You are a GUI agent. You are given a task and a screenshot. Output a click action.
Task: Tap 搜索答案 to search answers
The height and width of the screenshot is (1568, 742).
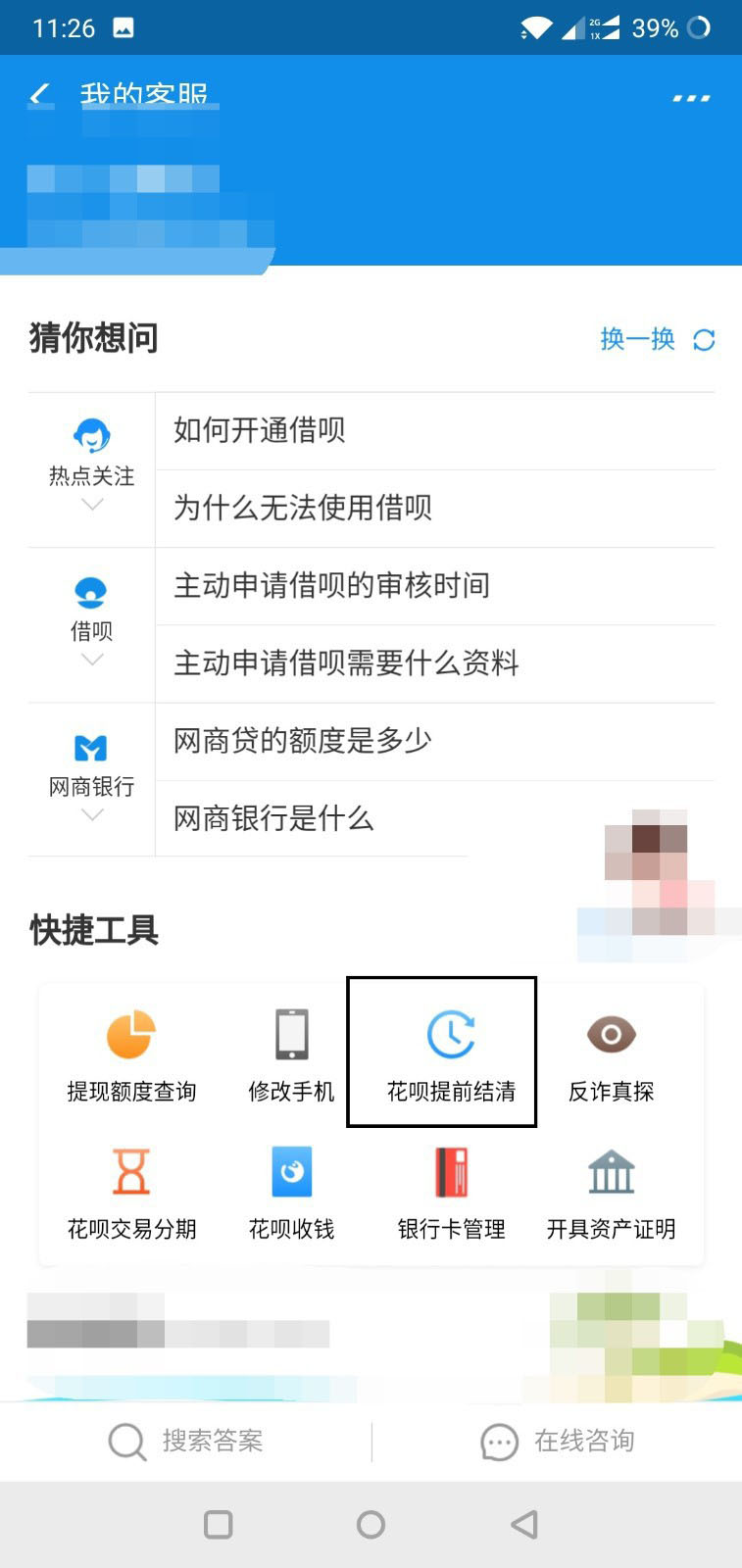186,1441
